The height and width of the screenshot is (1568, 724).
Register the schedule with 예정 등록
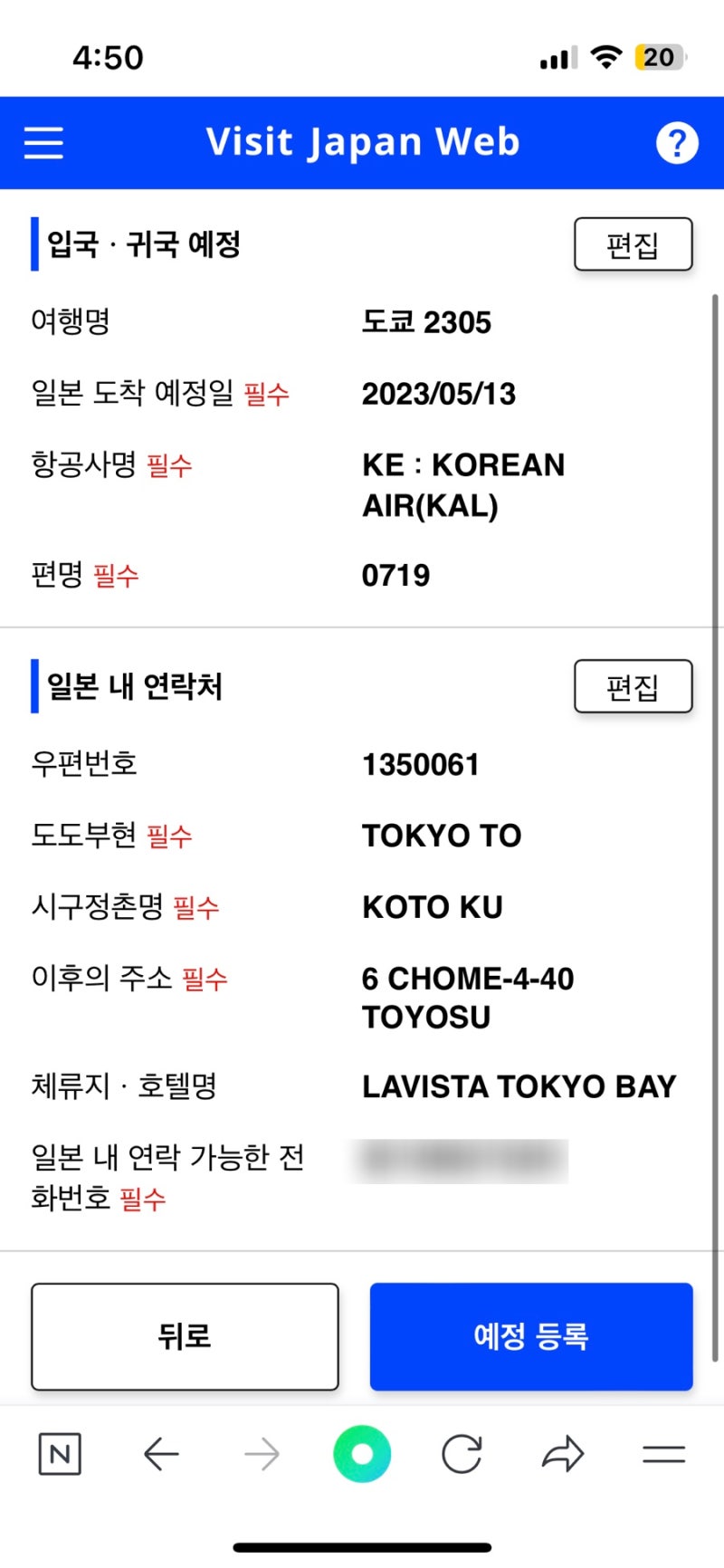(x=531, y=1336)
